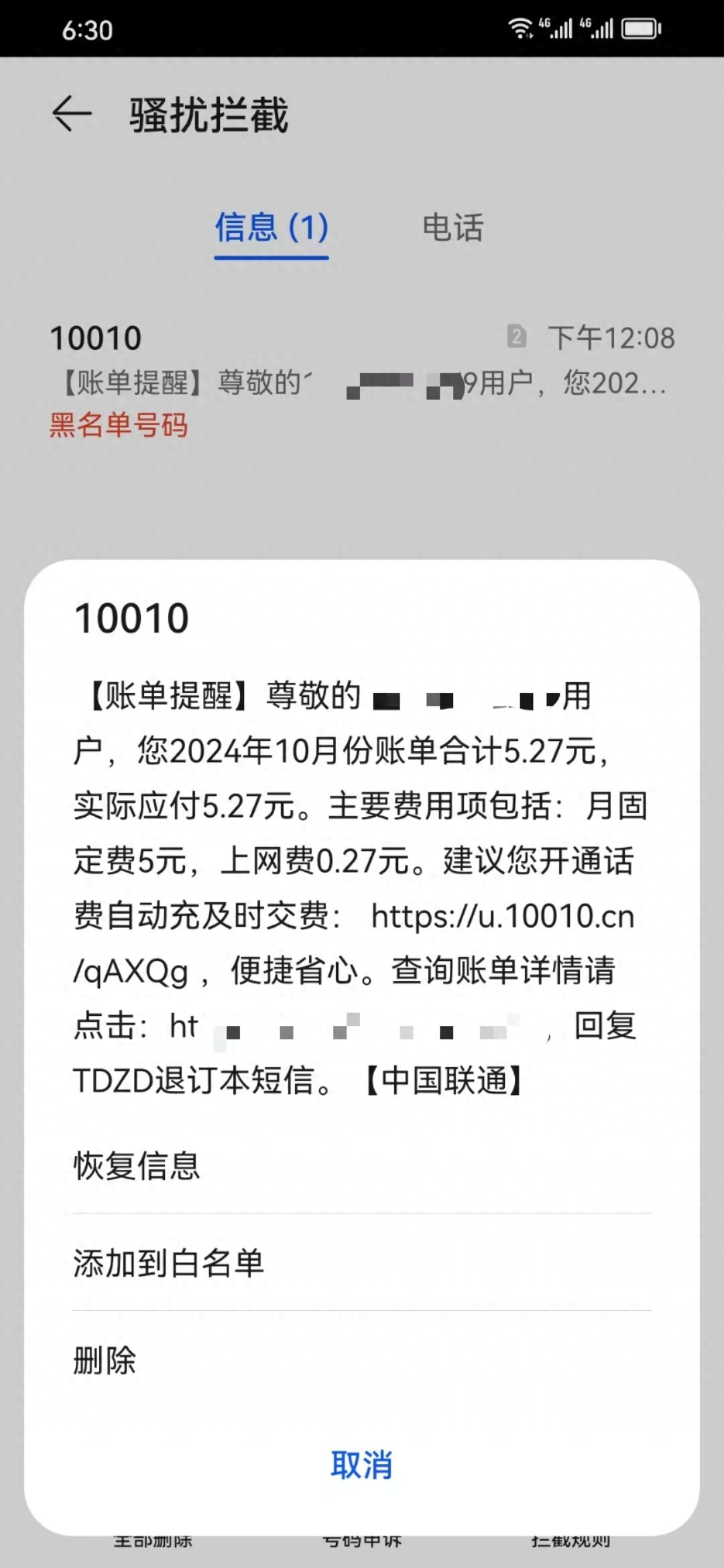Select 添加到白名单 option
The height and width of the screenshot is (1568, 724).
coord(168,1263)
